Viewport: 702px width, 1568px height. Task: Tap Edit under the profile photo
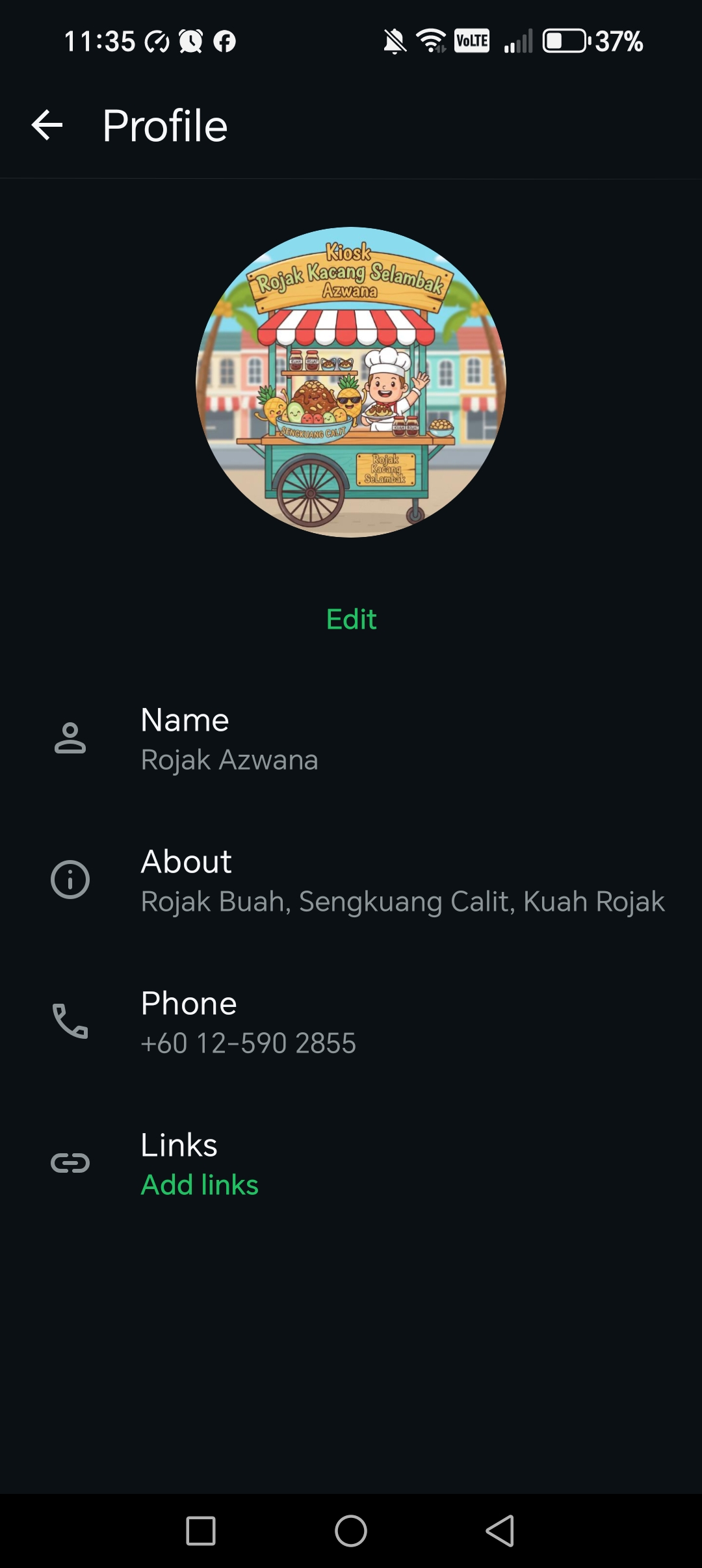tap(351, 619)
